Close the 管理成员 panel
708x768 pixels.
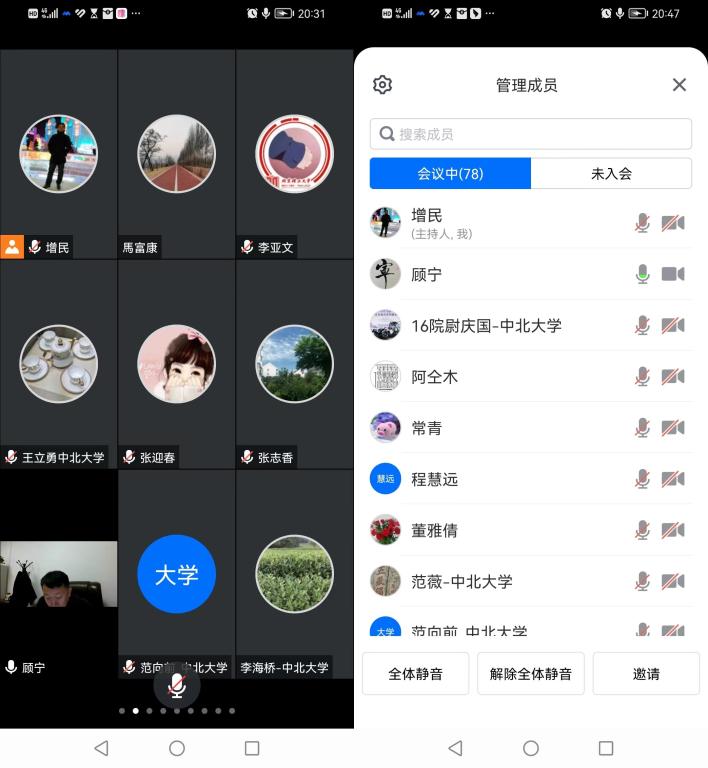679,85
